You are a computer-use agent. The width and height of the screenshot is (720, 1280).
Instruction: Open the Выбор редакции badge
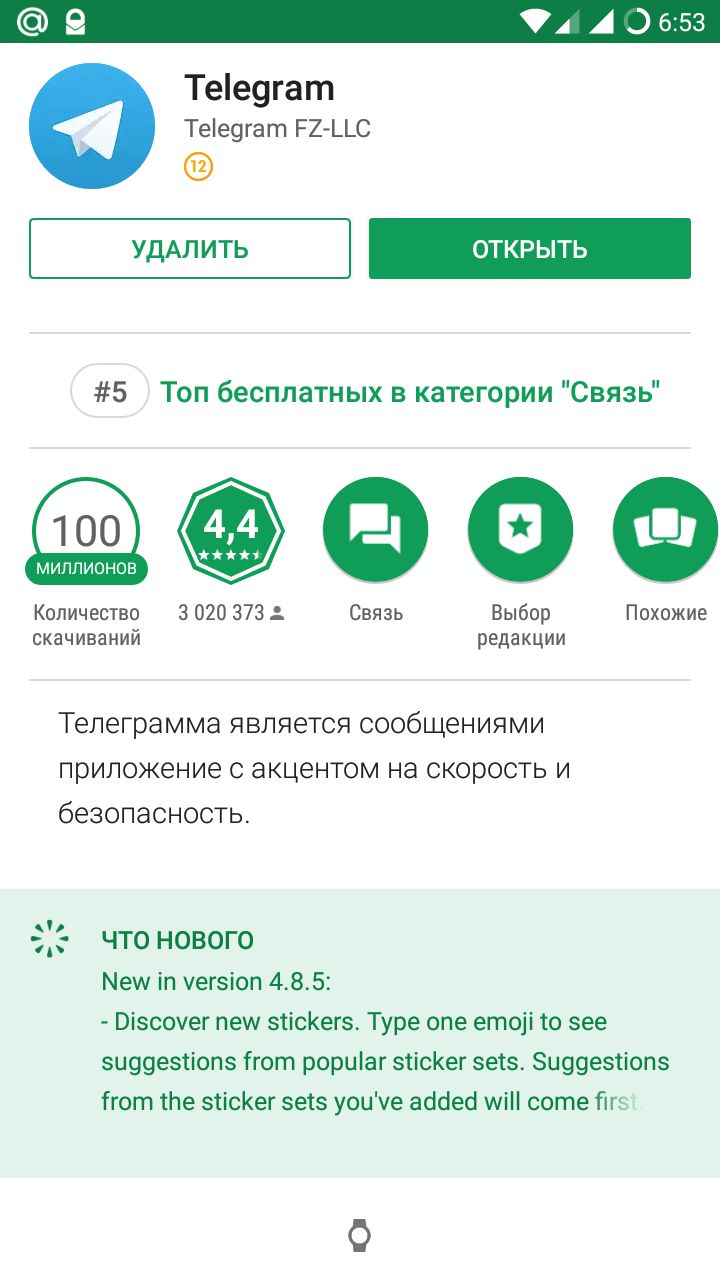coord(520,531)
